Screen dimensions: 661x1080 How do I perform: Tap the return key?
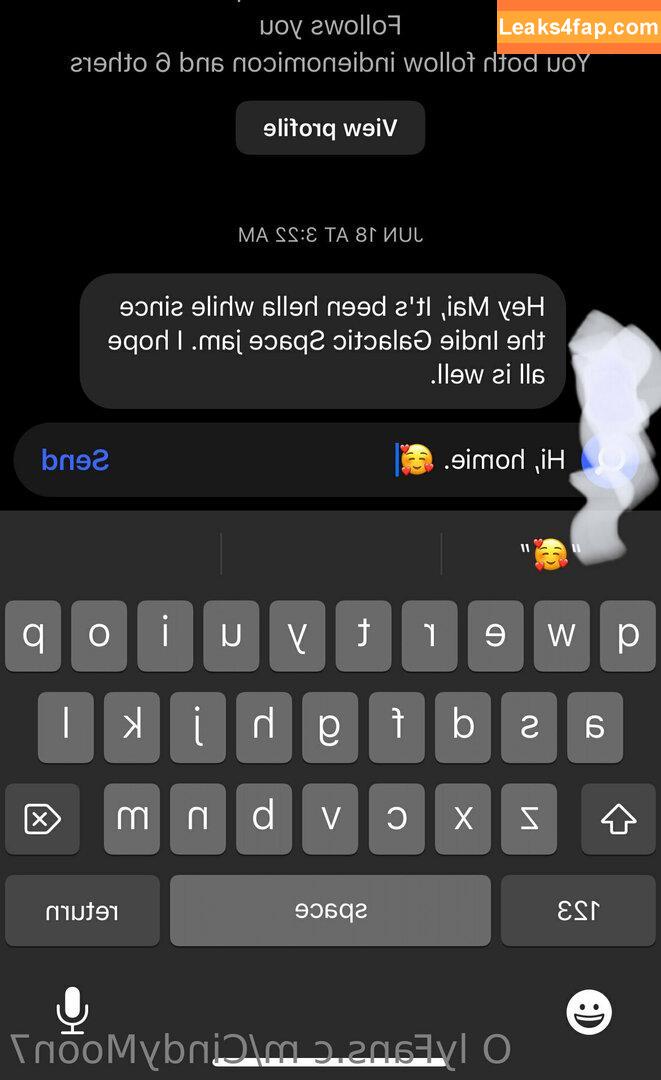coord(82,911)
